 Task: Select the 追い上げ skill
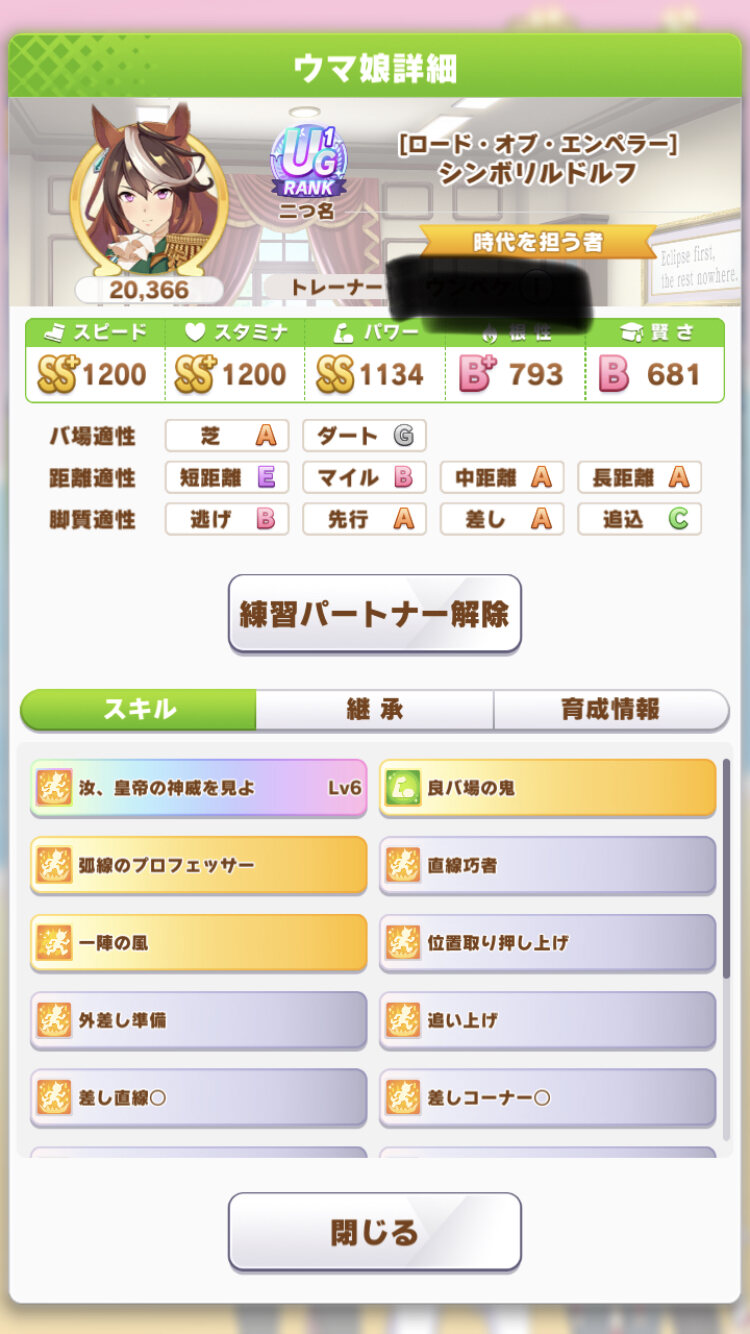[x=547, y=1020]
